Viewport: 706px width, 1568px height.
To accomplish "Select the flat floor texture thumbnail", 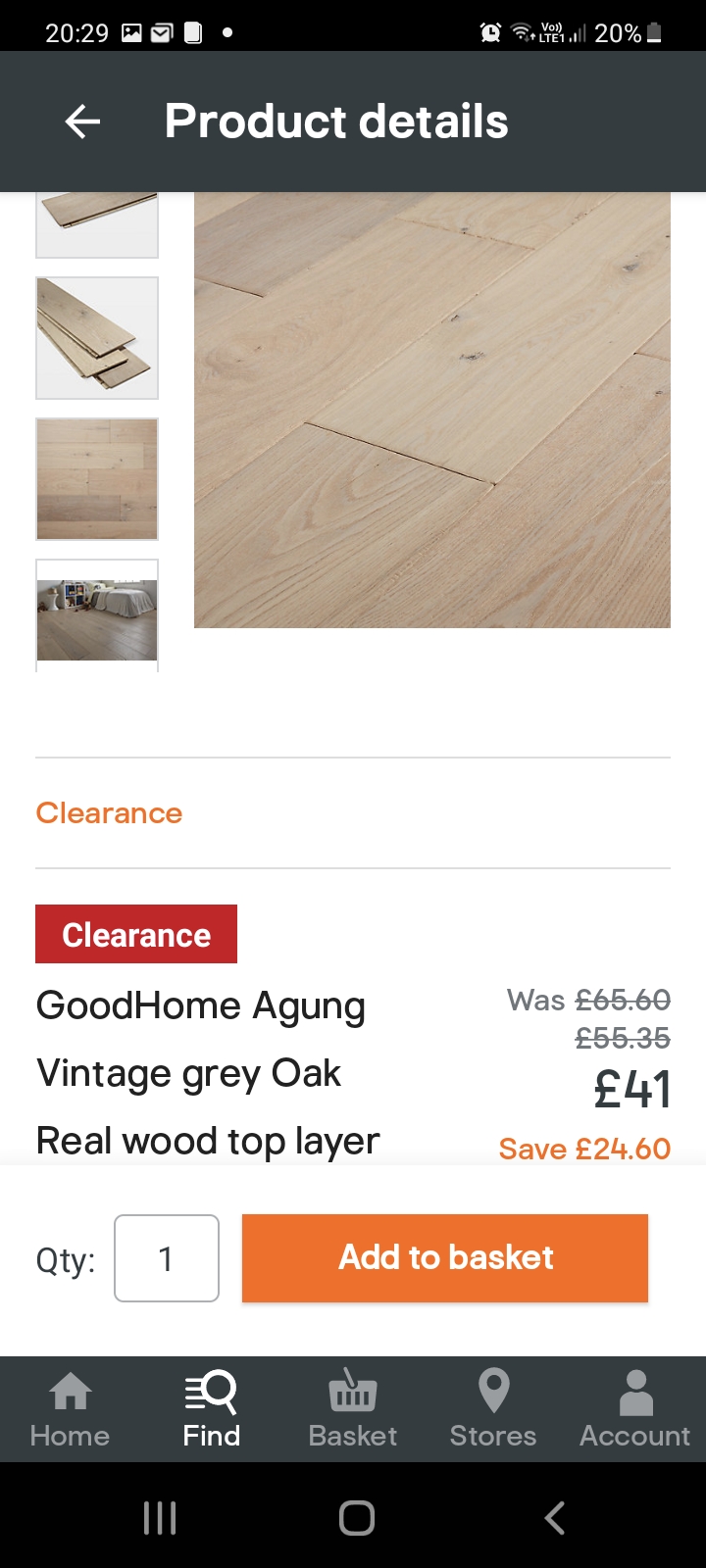I will (x=97, y=479).
